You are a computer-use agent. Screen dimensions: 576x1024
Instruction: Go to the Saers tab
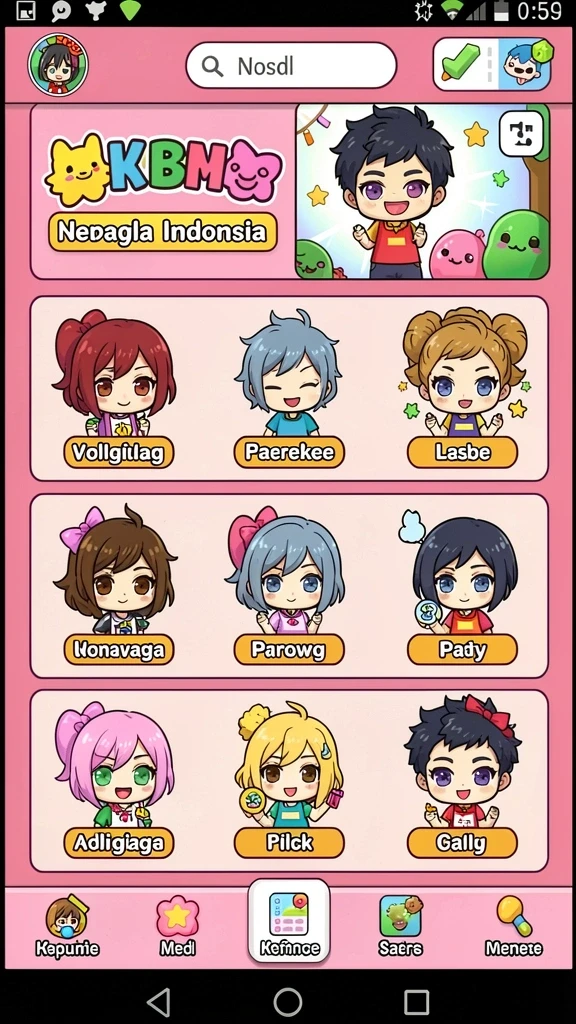click(x=400, y=926)
